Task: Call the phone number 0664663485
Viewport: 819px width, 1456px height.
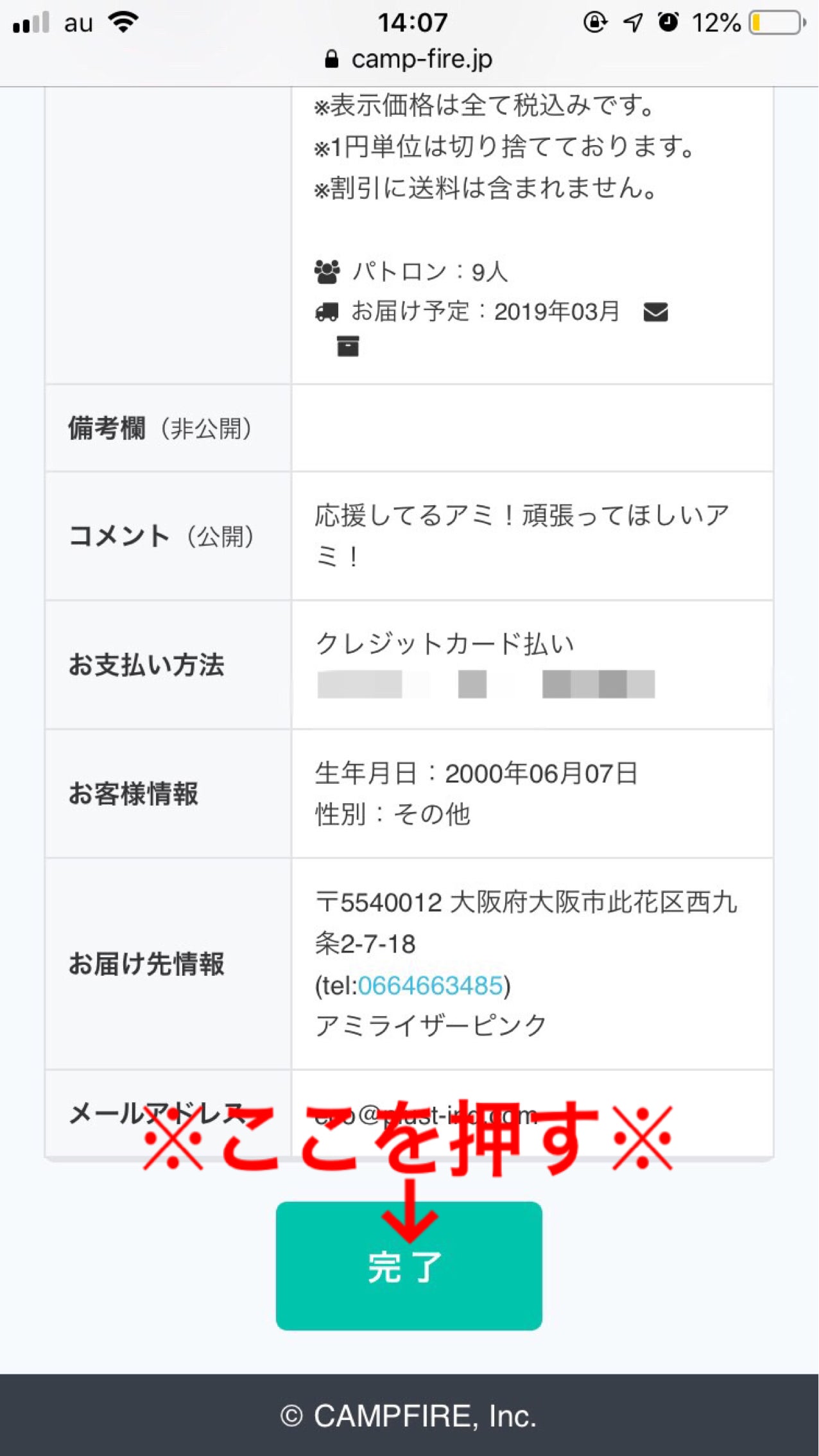Action: pyautogui.click(x=429, y=985)
